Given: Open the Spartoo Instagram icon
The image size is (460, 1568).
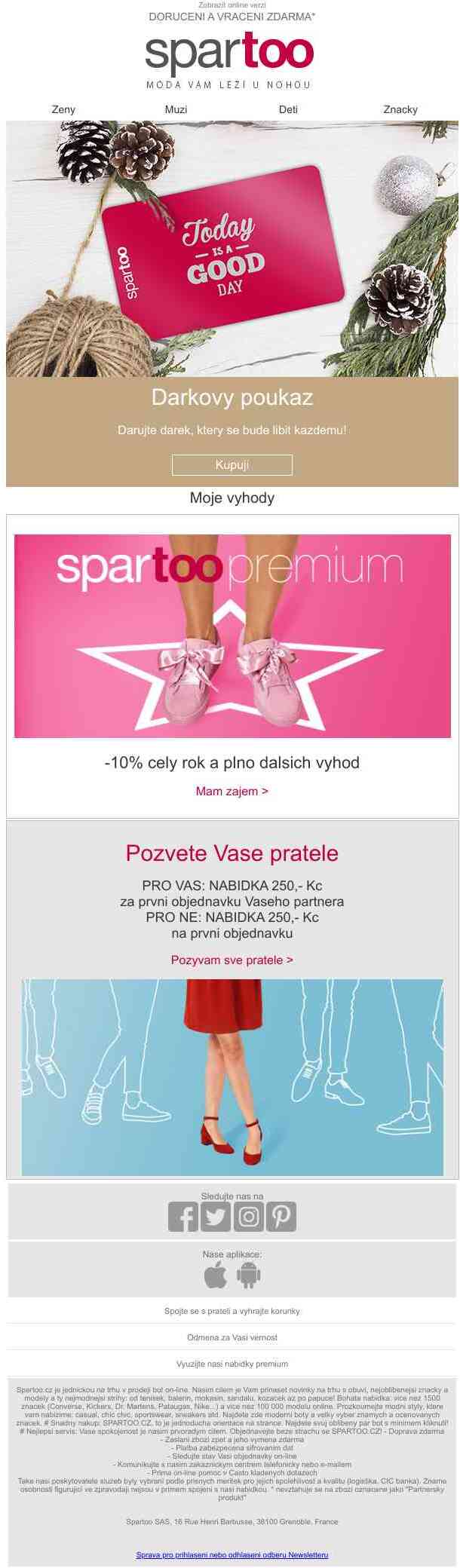Looking at the screenshot, I should tap(248, 1217).
